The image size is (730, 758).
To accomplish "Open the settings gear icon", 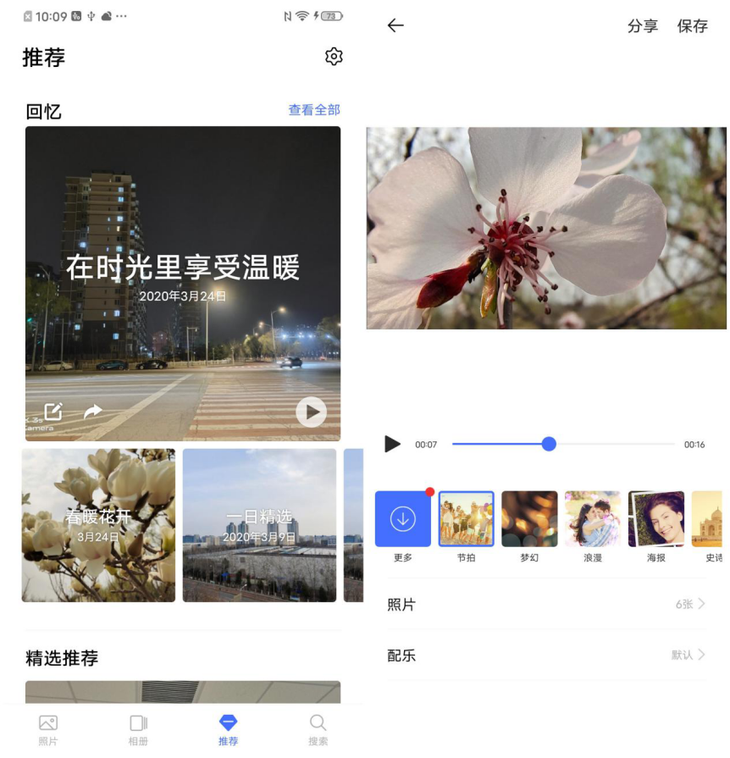I will [x=334, y=57].
